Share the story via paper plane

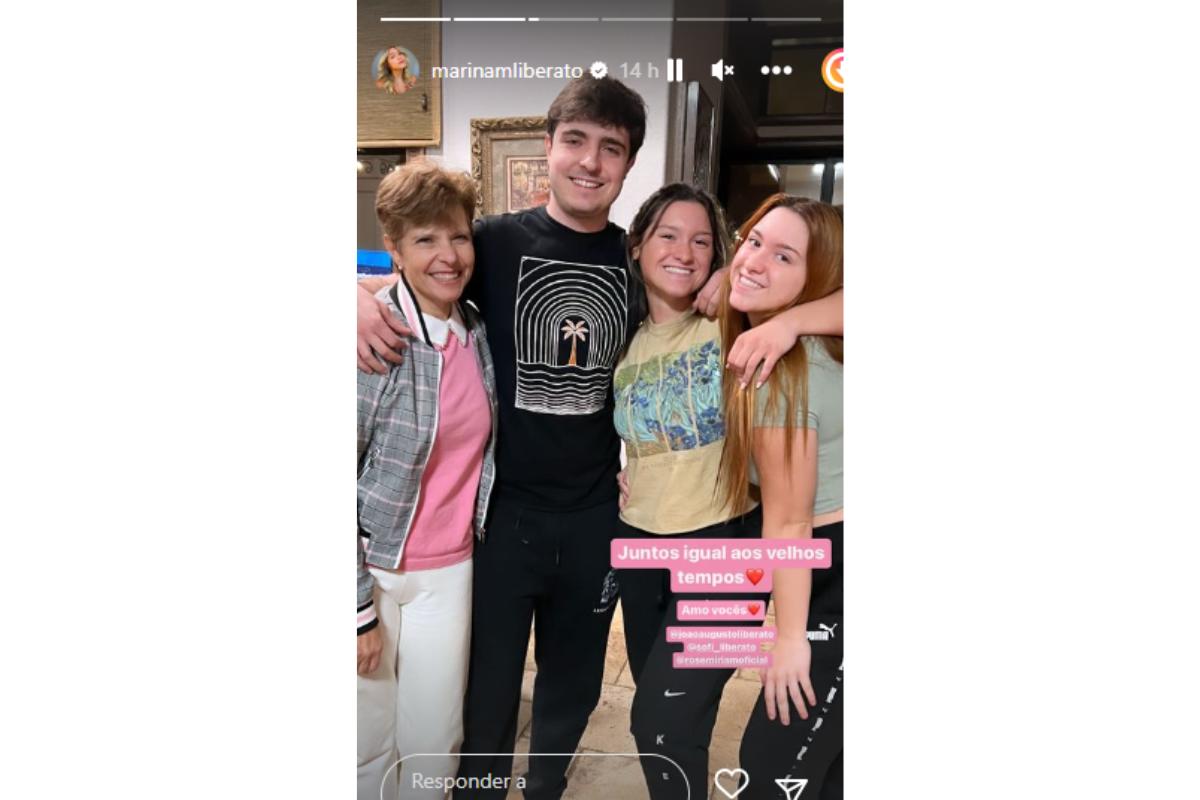pyautogui.click(x=791, y=787)
